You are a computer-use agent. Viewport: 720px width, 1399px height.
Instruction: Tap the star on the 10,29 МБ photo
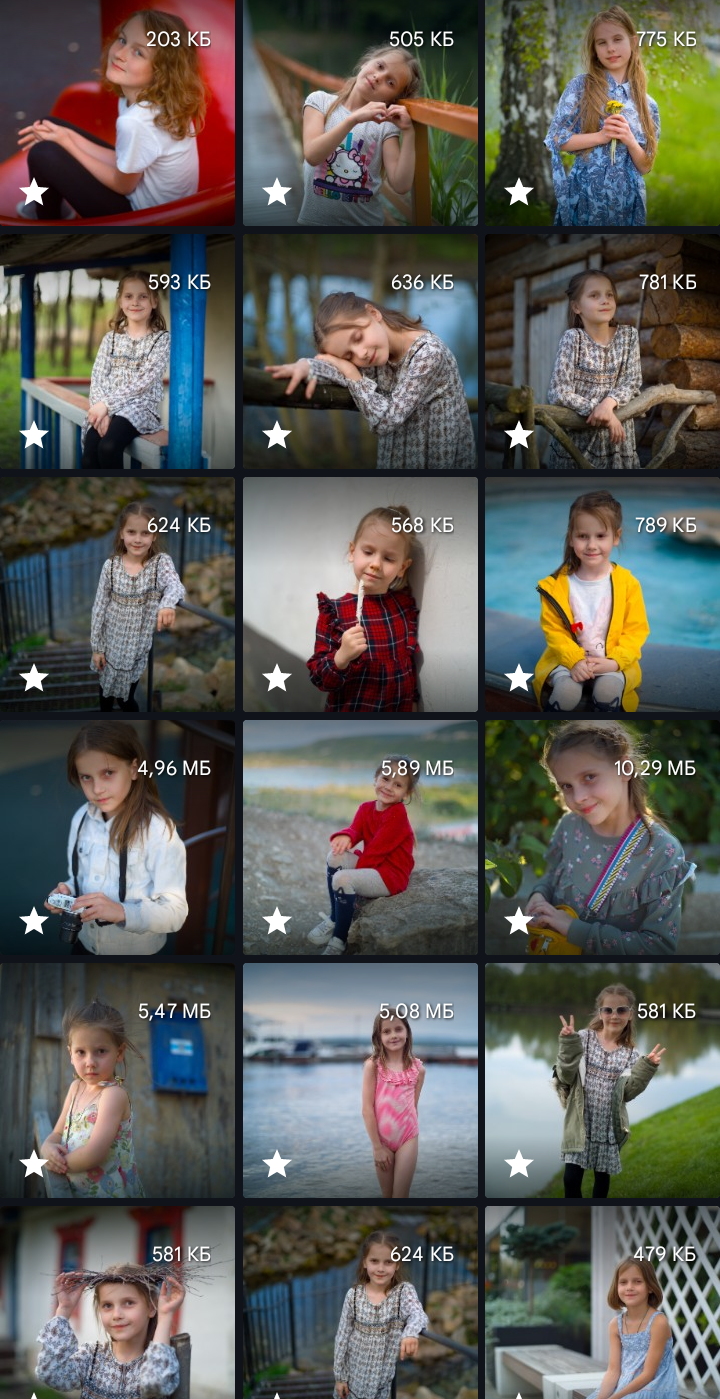click(x=519, y=921)
